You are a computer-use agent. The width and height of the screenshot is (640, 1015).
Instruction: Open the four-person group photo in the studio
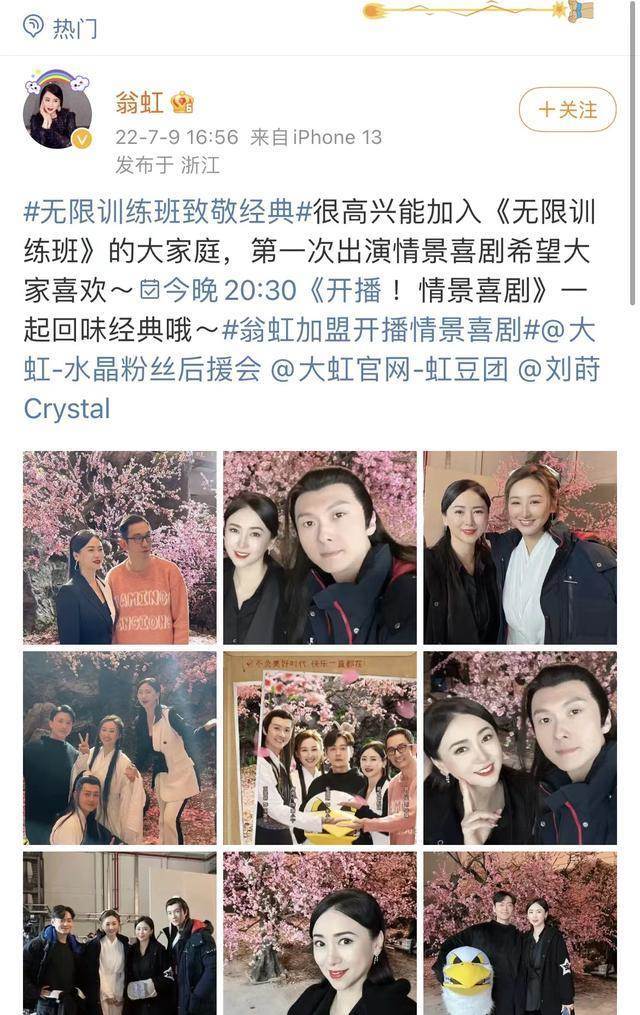[x=120, y=933]
